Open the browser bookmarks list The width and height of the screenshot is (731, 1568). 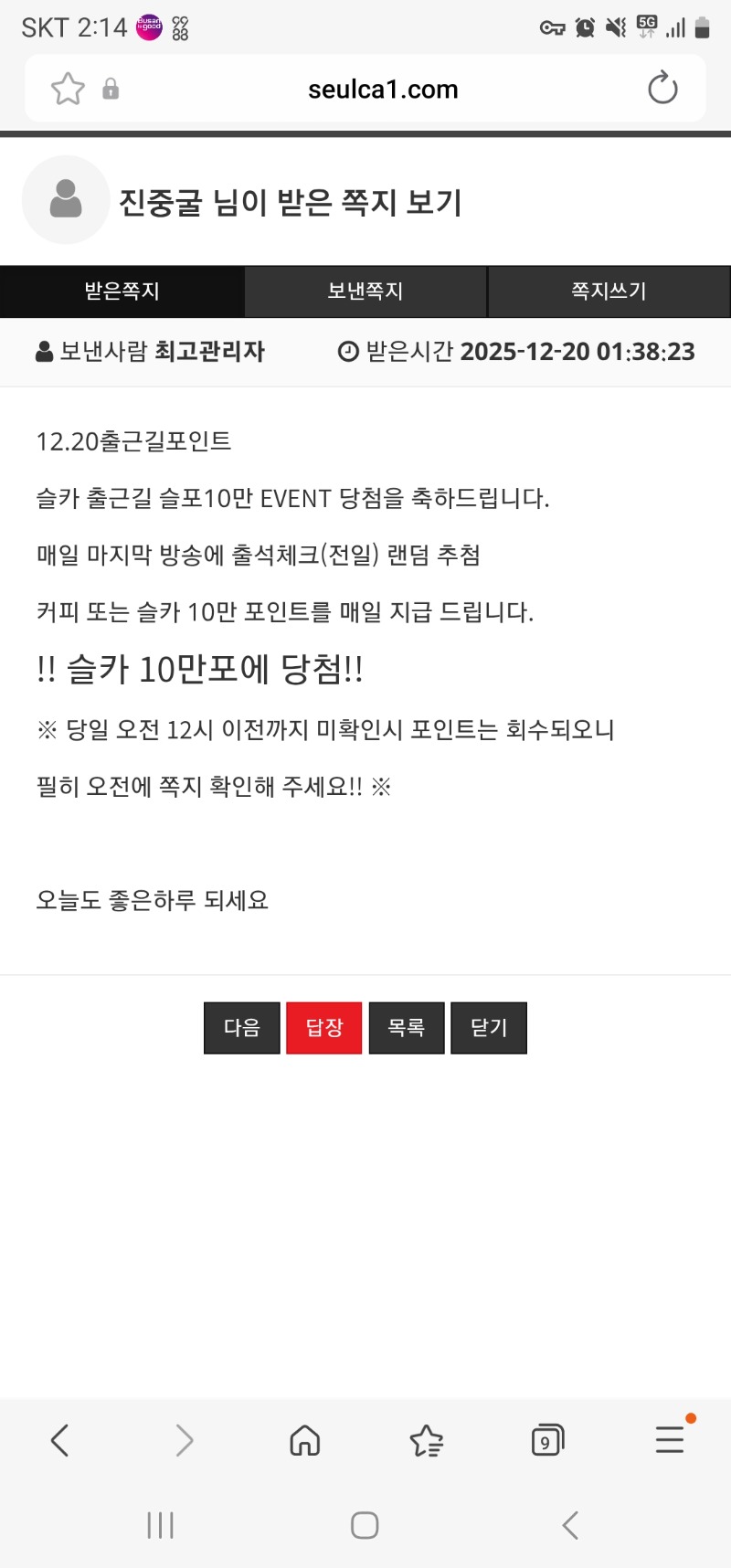(x=426, y=1441)
